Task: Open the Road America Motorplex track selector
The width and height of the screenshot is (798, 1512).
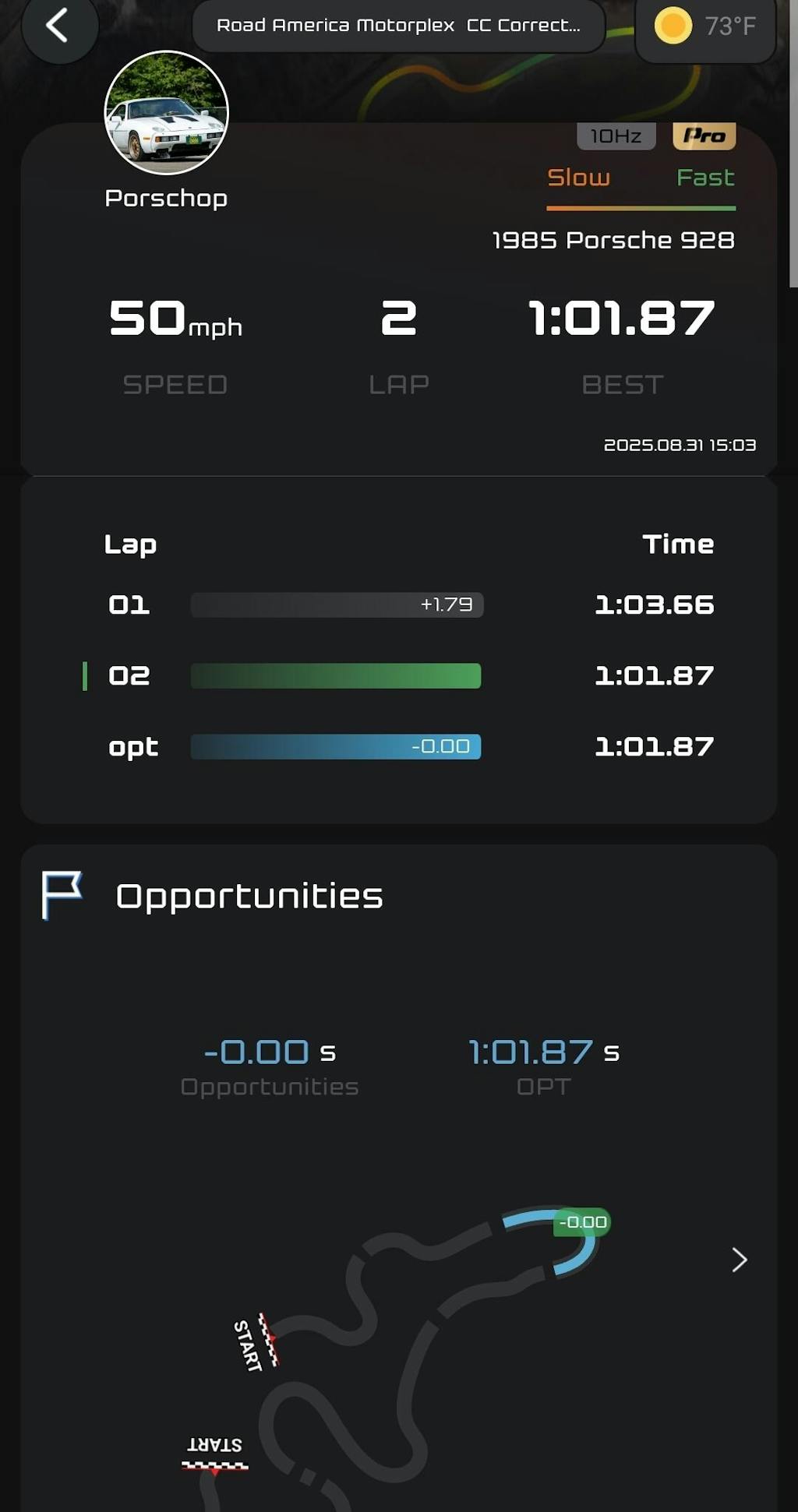Action: tap(399, 24)
